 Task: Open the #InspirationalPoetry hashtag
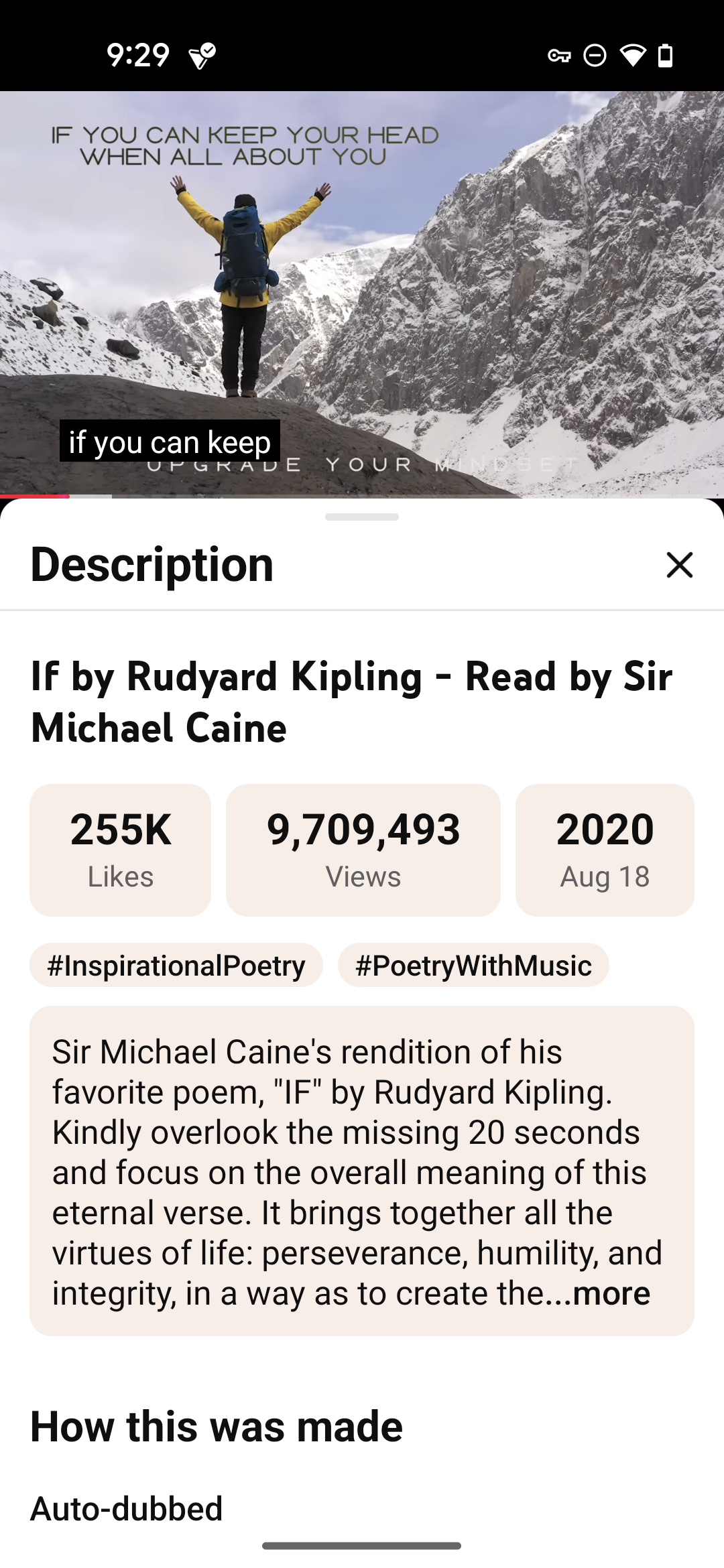point(176,965)
